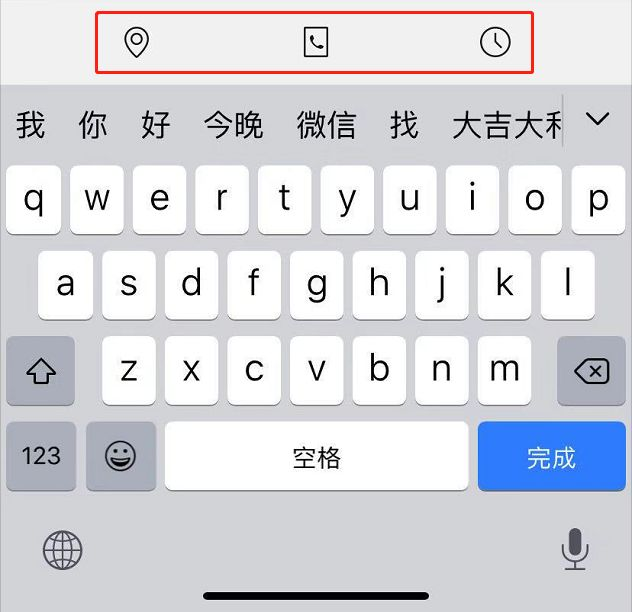Switch to the 123 number keyboard
This screenshot has height=612, width=632.
pyautogui.click(x=41, y=457)
